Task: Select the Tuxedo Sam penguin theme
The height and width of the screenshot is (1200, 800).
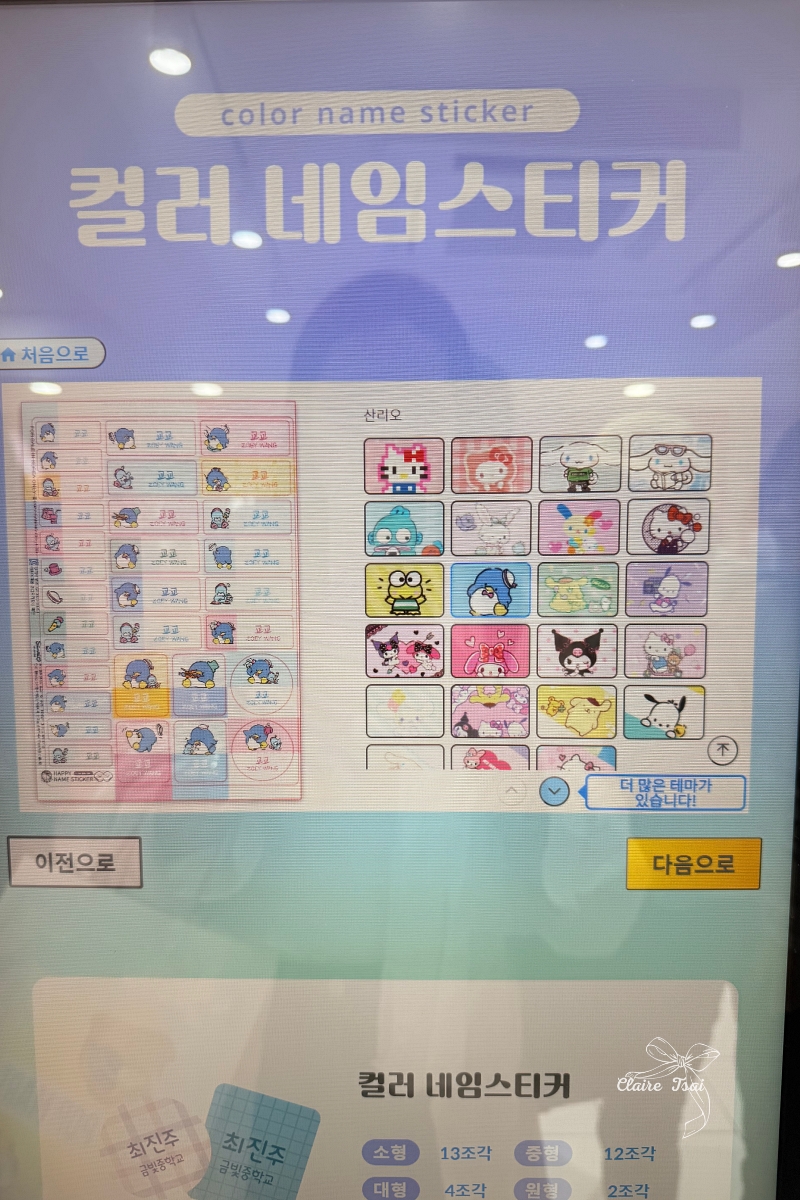Action: [491, 590]
